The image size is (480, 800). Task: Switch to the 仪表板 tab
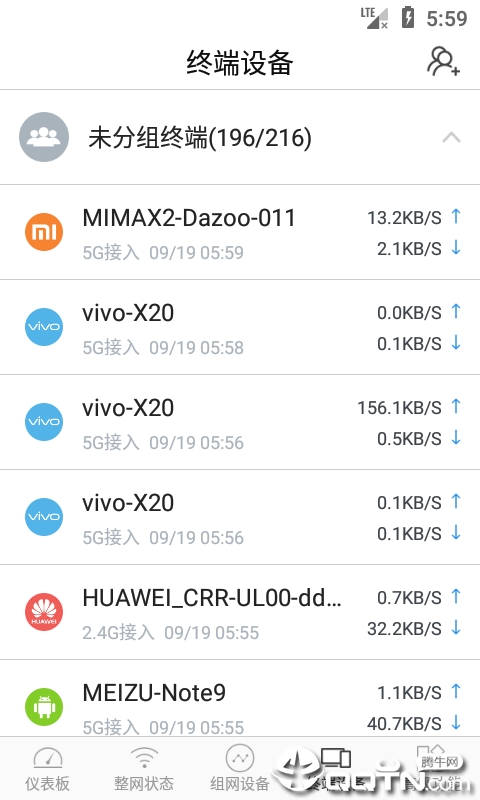coord(47,768)
